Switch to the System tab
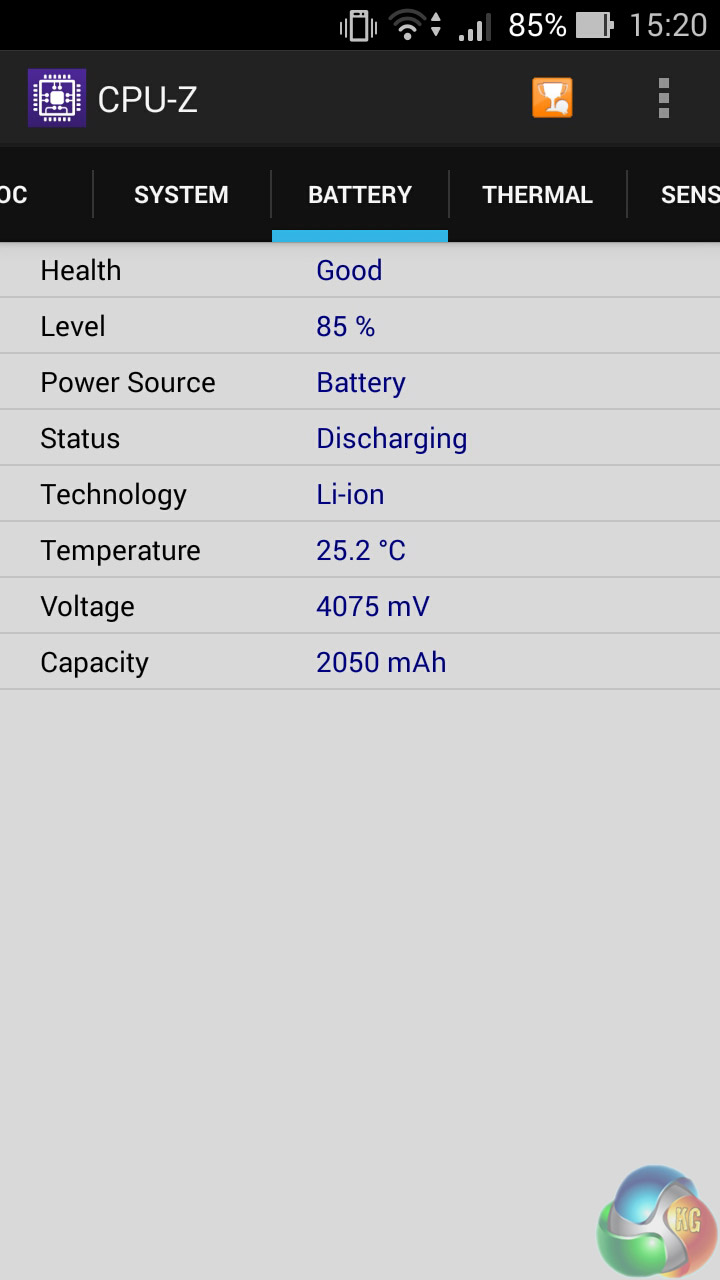Image resolution: width=720 pixels, height=1280 pixels. point(181,194)
